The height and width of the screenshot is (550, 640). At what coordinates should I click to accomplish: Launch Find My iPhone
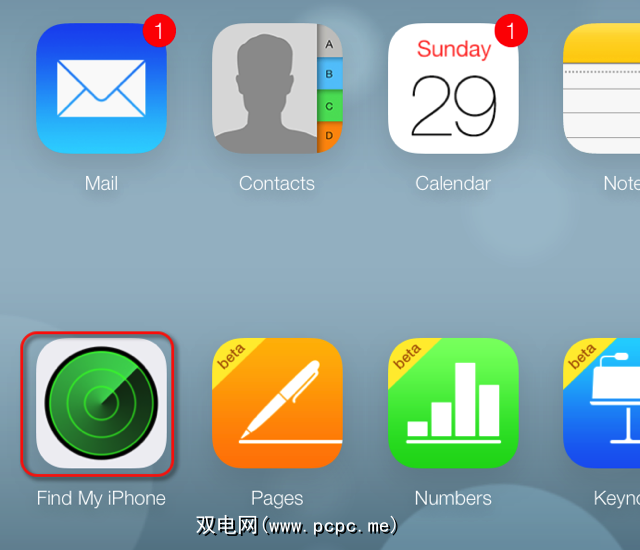coord(101,403)
